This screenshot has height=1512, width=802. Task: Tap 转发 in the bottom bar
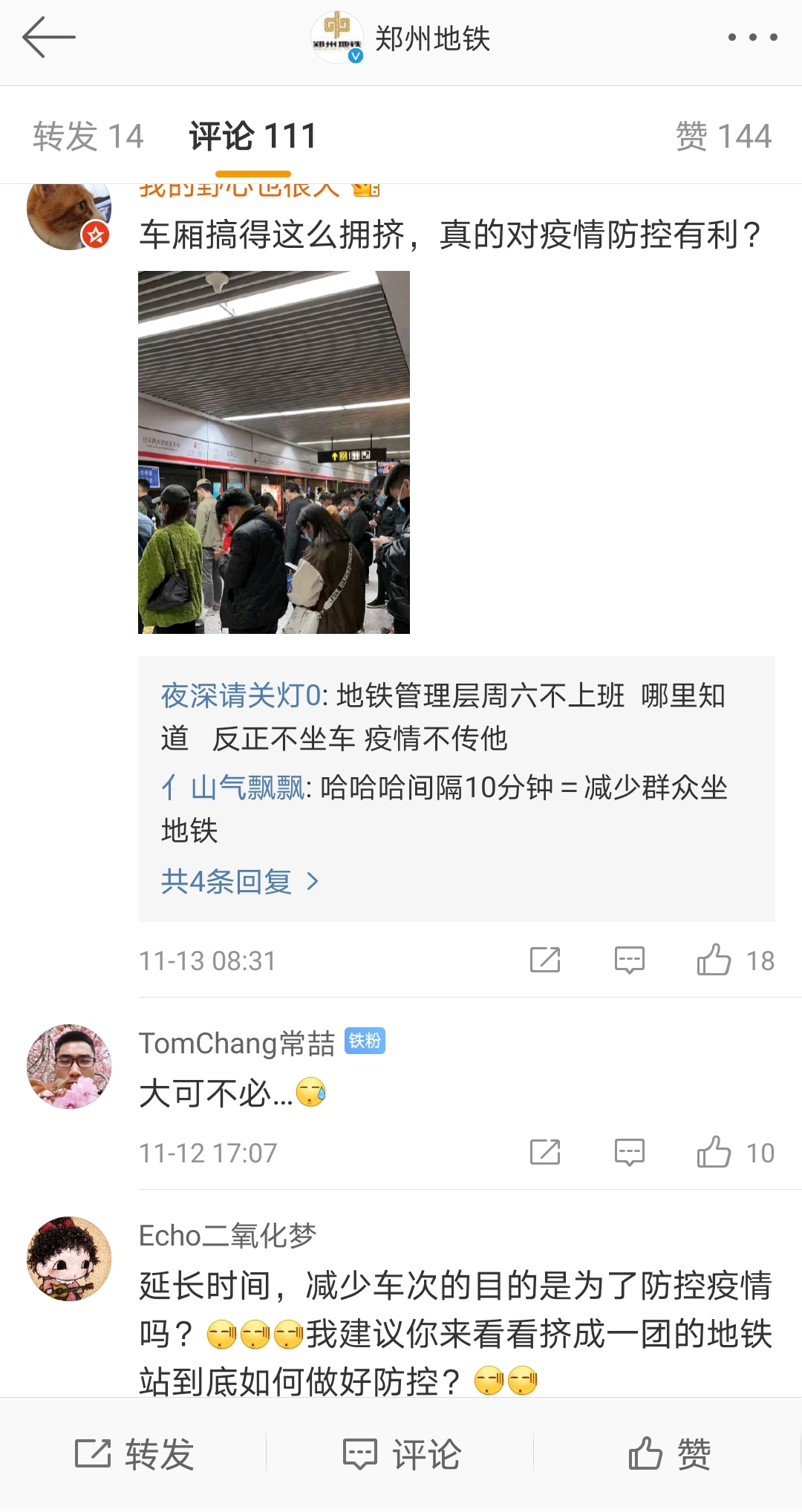coord(134,1454)
